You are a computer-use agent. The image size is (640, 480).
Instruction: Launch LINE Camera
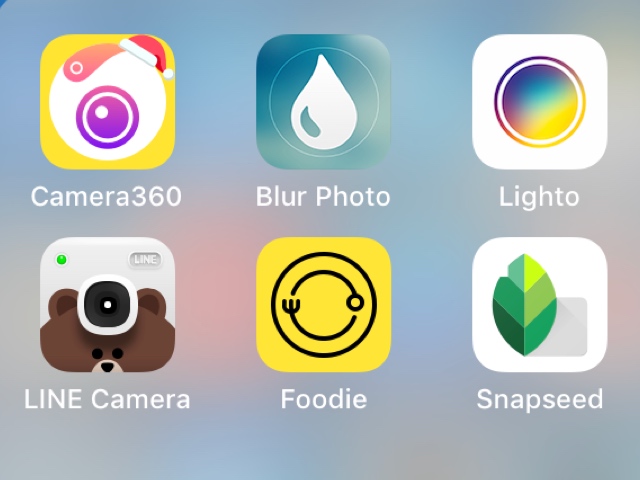click(x=107, y=305)
